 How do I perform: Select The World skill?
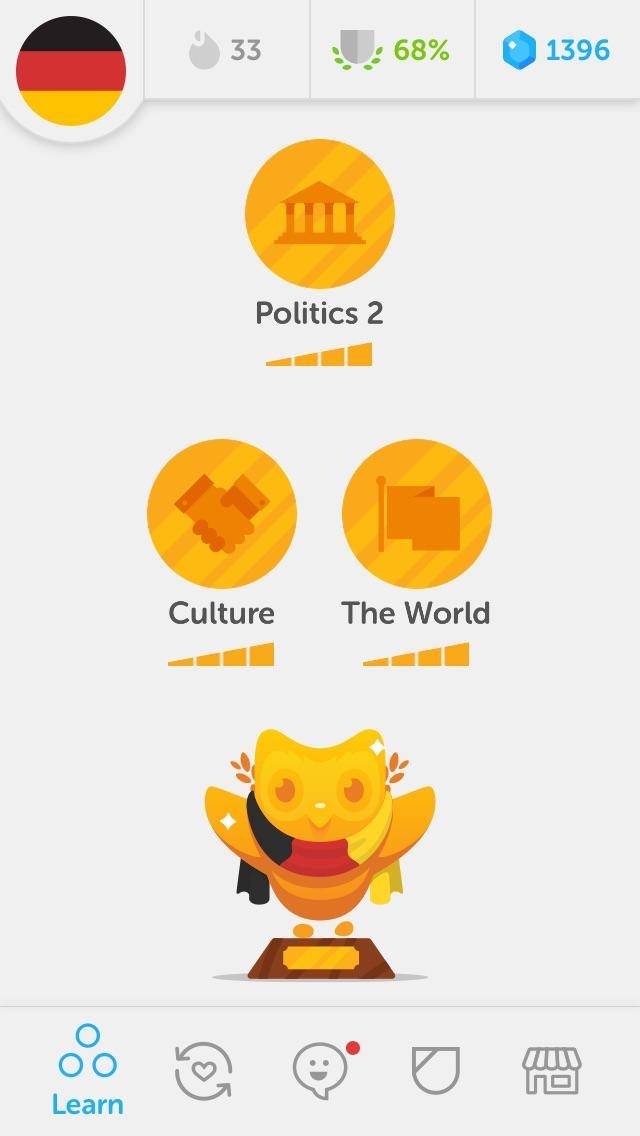(416, 514)
